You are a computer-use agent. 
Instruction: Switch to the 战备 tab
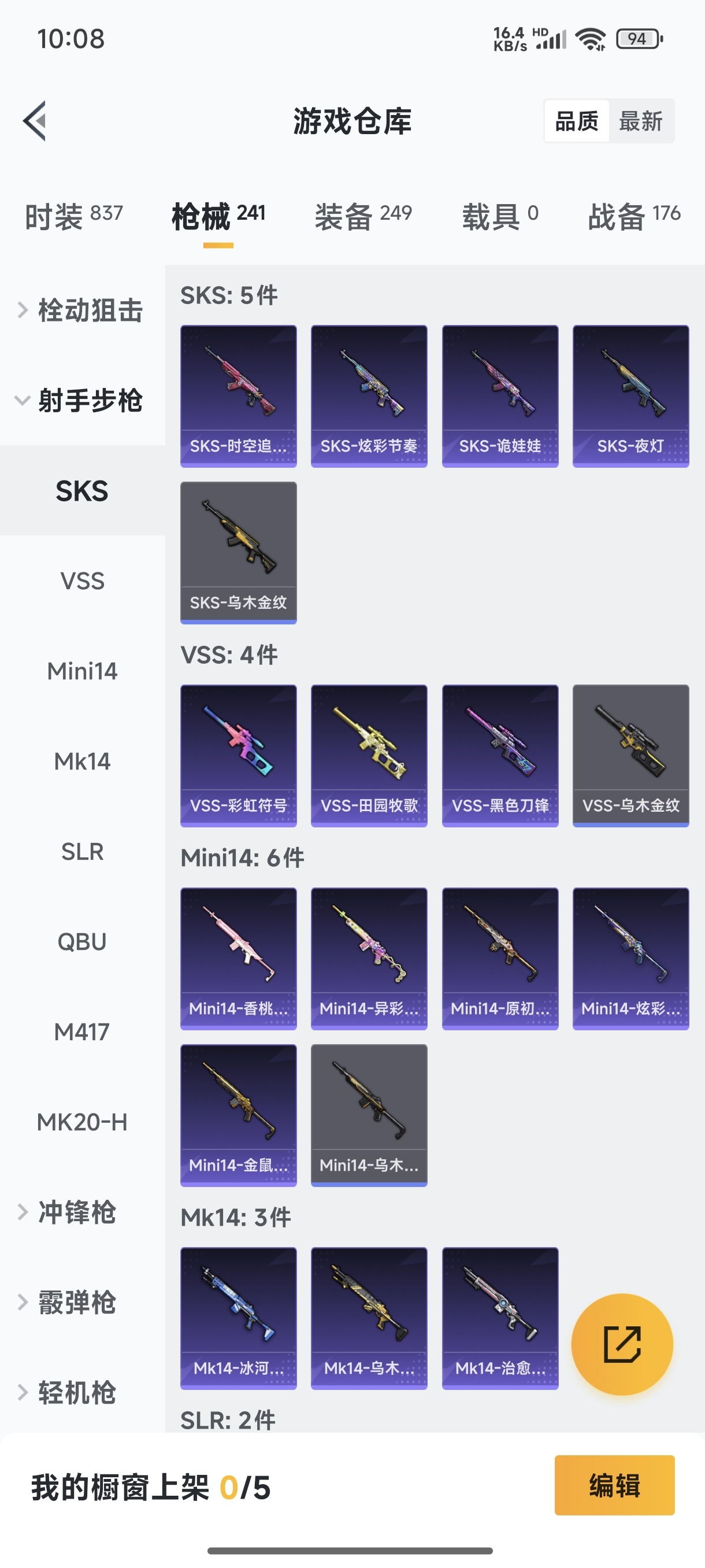(634, 216)
